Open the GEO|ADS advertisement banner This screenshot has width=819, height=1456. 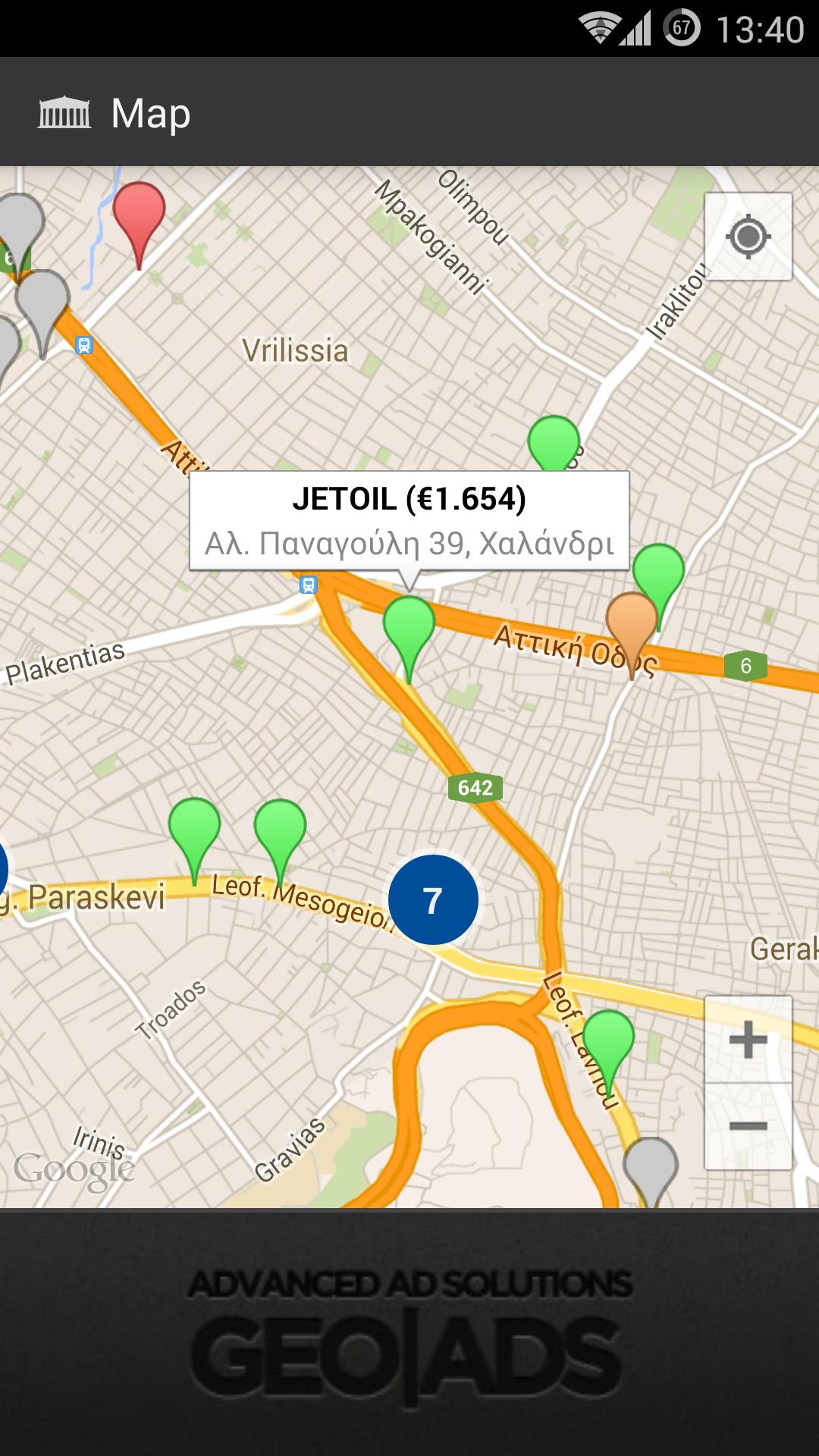pos(409,1332)
